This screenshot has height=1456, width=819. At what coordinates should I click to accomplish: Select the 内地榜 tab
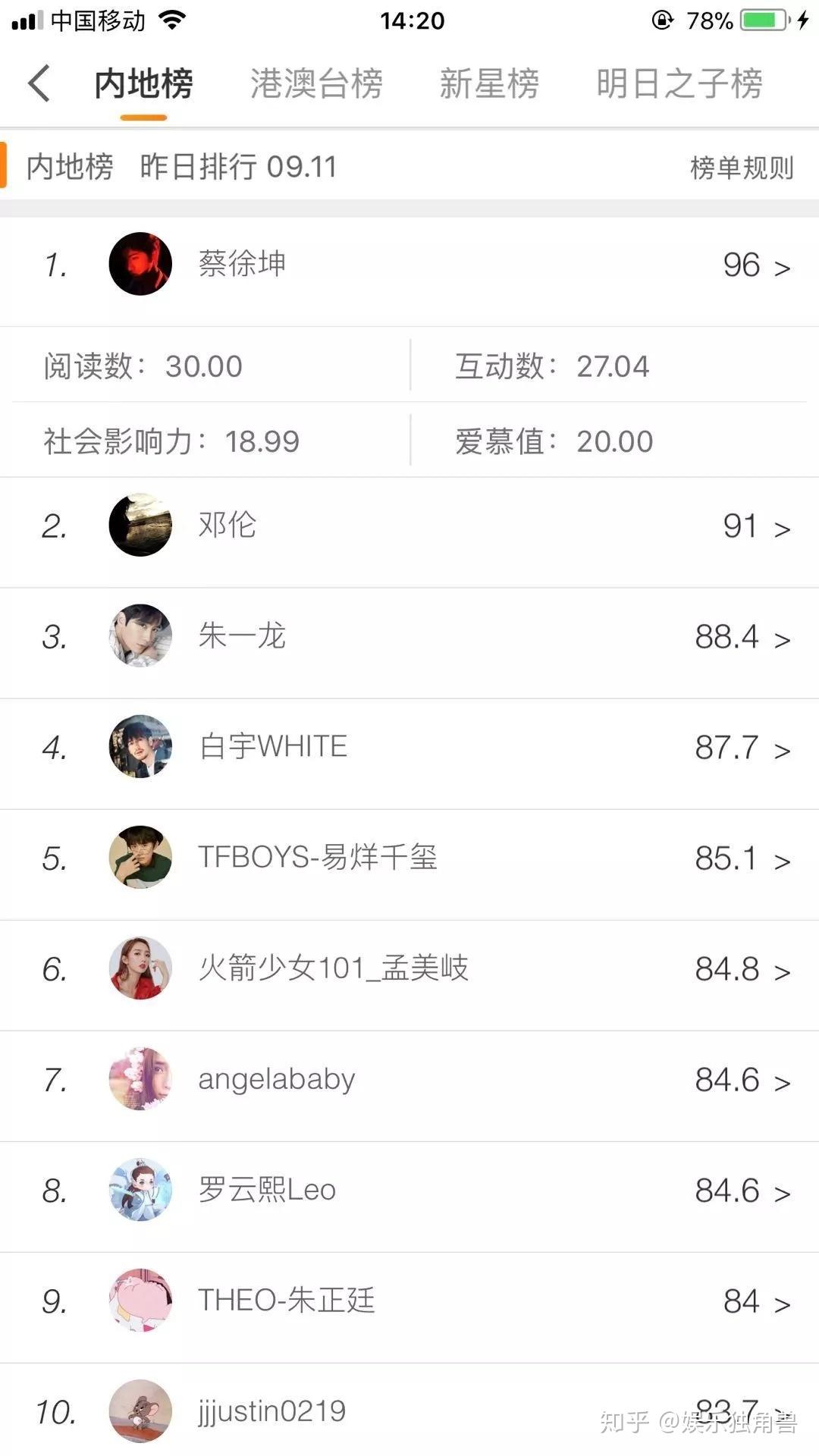pyautogui.click(x=143, y=83)
